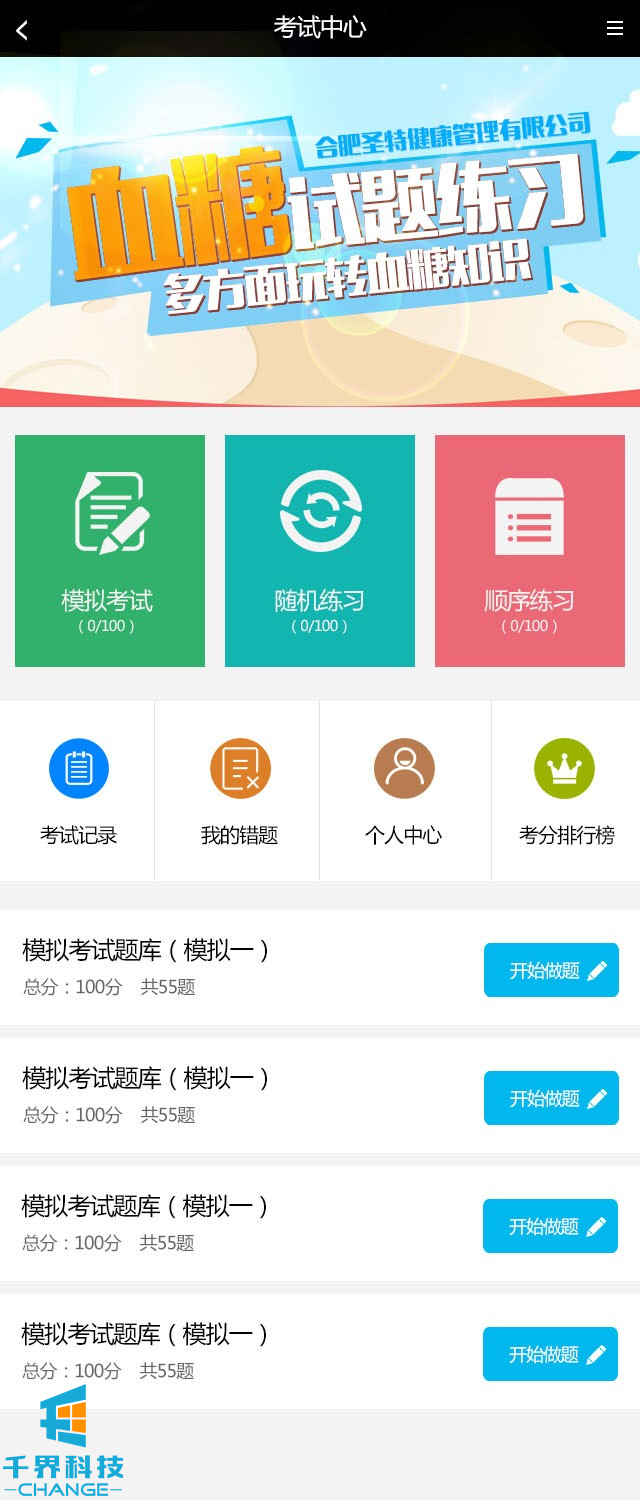Go back using the top-left arrow

pyautogui.click(x=22, y=29)
